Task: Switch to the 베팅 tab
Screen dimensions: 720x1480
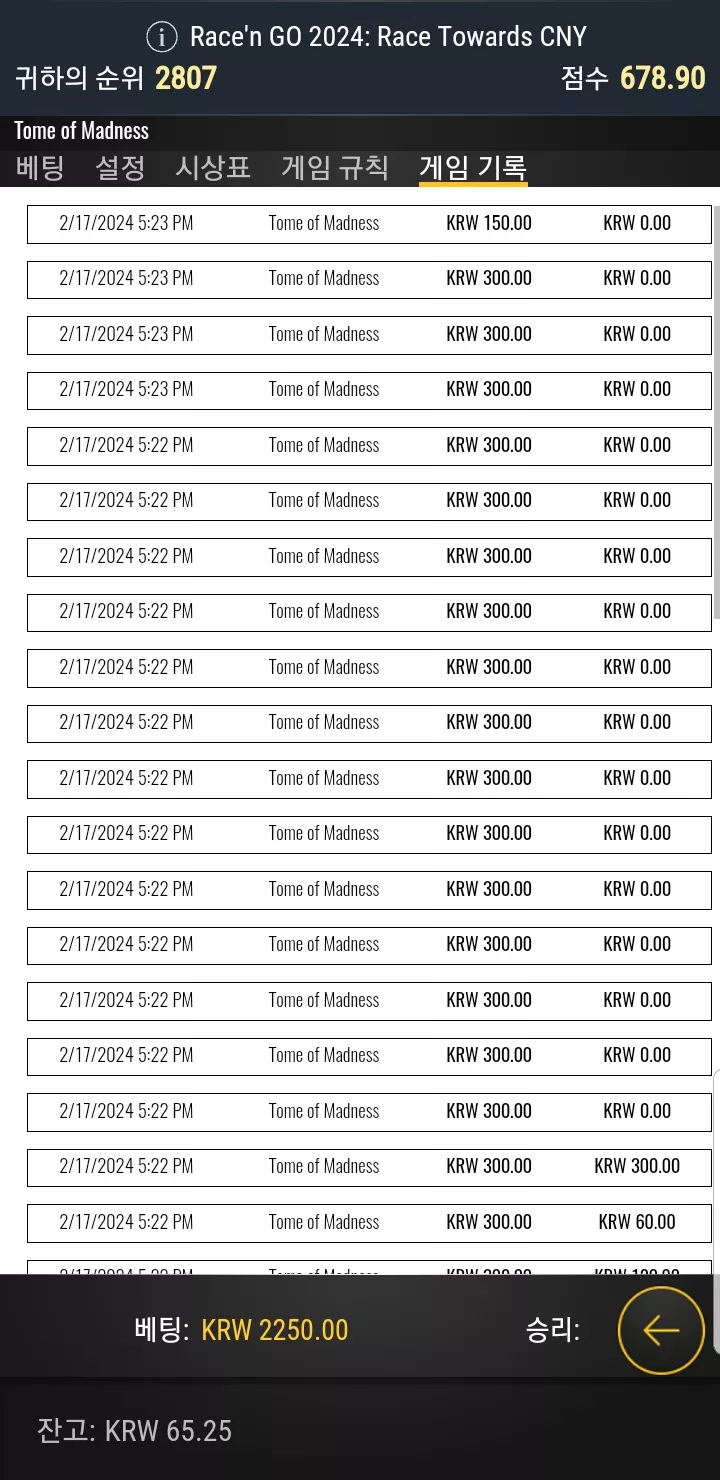Action: click(x=40, y=167)
